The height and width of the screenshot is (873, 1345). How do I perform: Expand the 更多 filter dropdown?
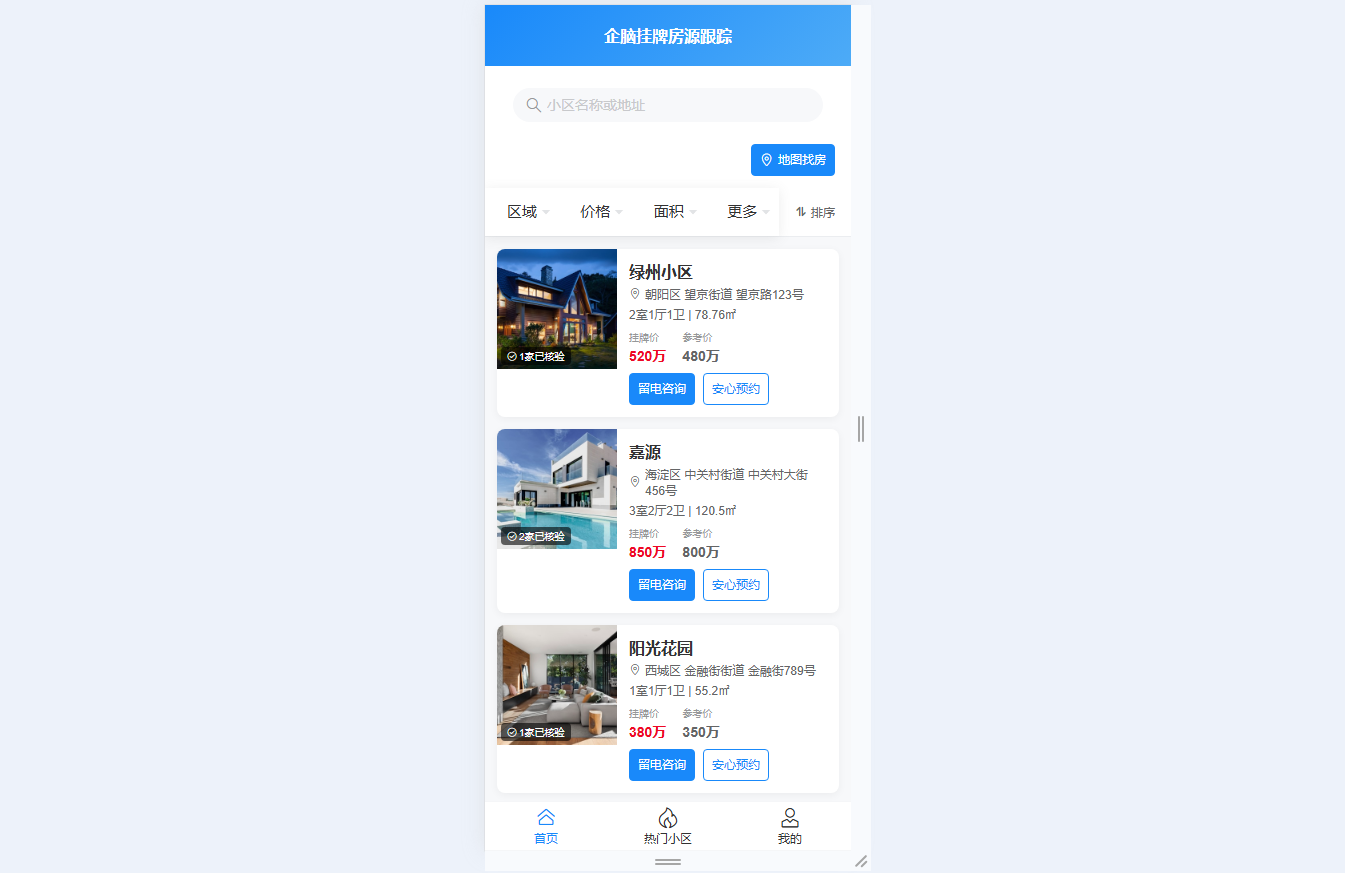(748, 212)
